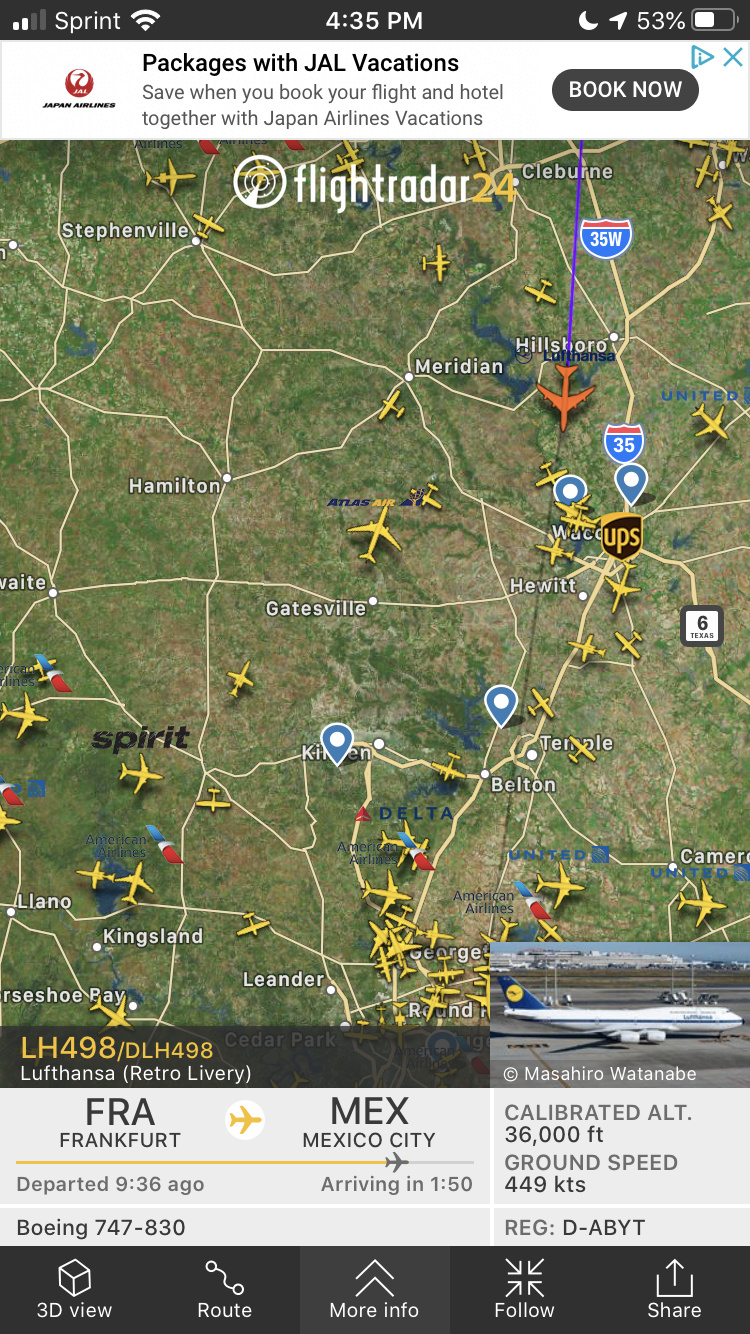The image size is (750, 1334).
Task: Tap the BOOK NOW ad button
Action: [625, 90]
